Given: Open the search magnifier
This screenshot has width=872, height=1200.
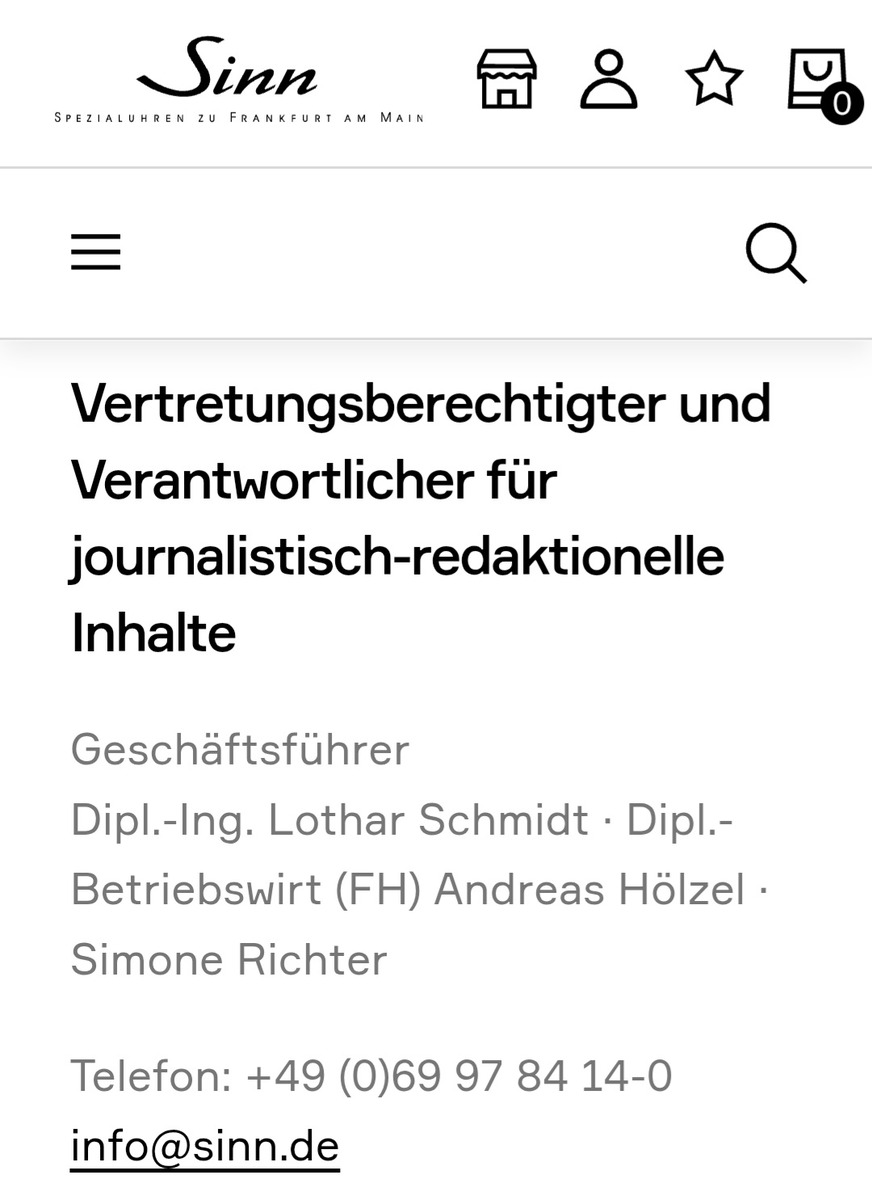Looking at the screenshot, I should click(776, 253).
